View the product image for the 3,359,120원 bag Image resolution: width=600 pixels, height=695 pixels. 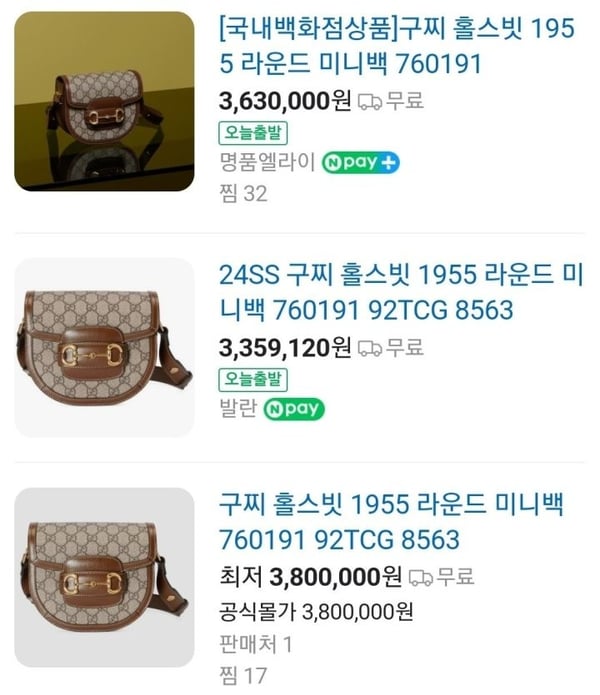pos(104,347)
